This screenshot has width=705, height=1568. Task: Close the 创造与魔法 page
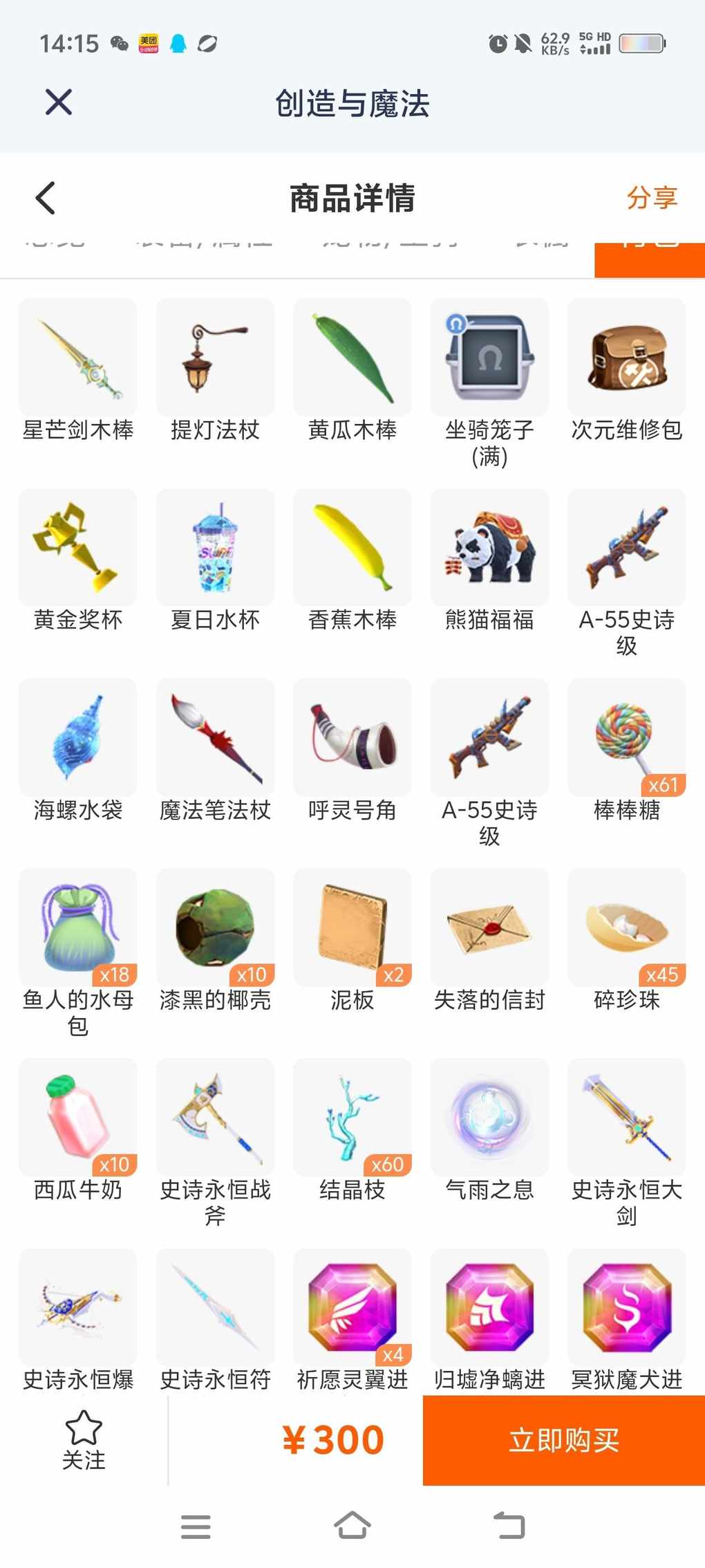pyautogui.click(x=59, y=102)
